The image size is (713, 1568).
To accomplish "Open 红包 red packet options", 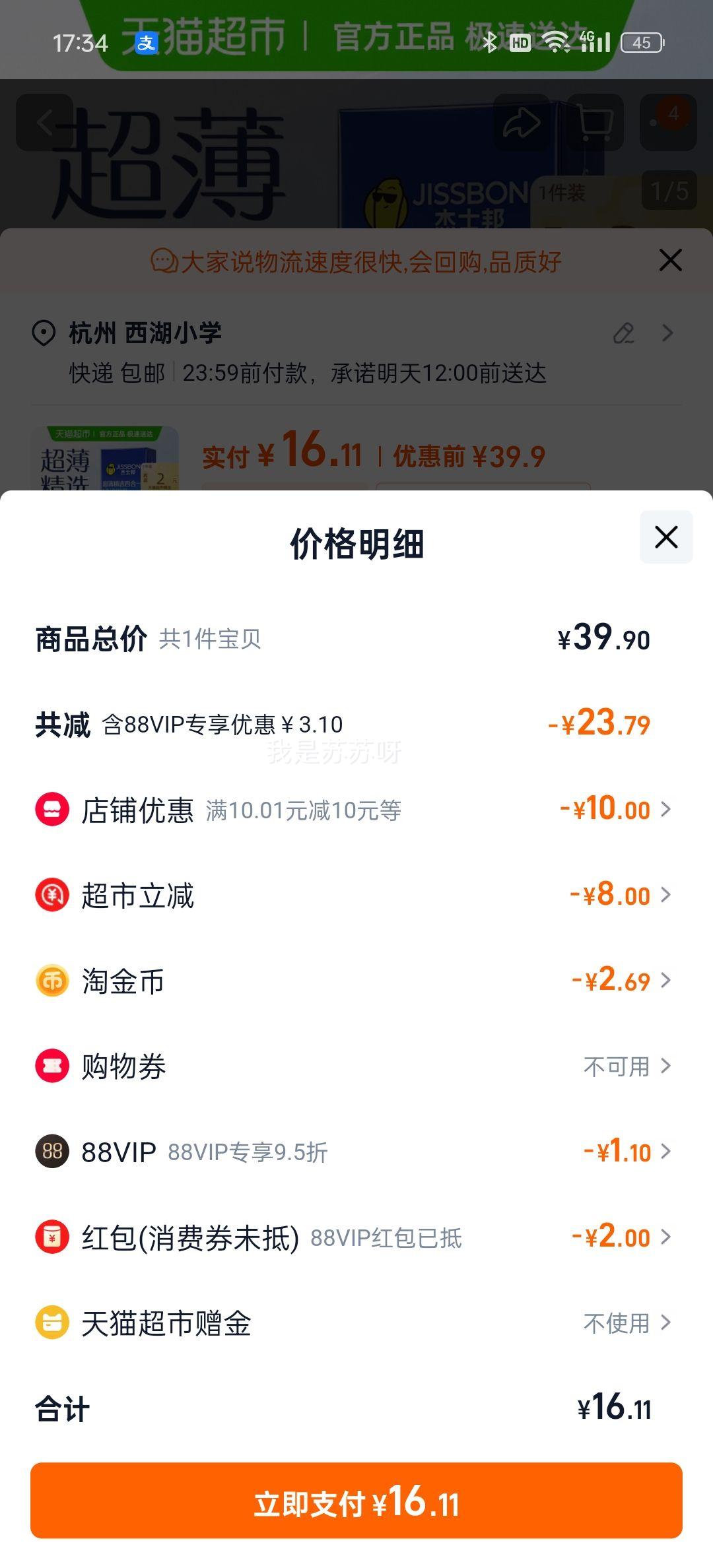I will click(356, 1237).
